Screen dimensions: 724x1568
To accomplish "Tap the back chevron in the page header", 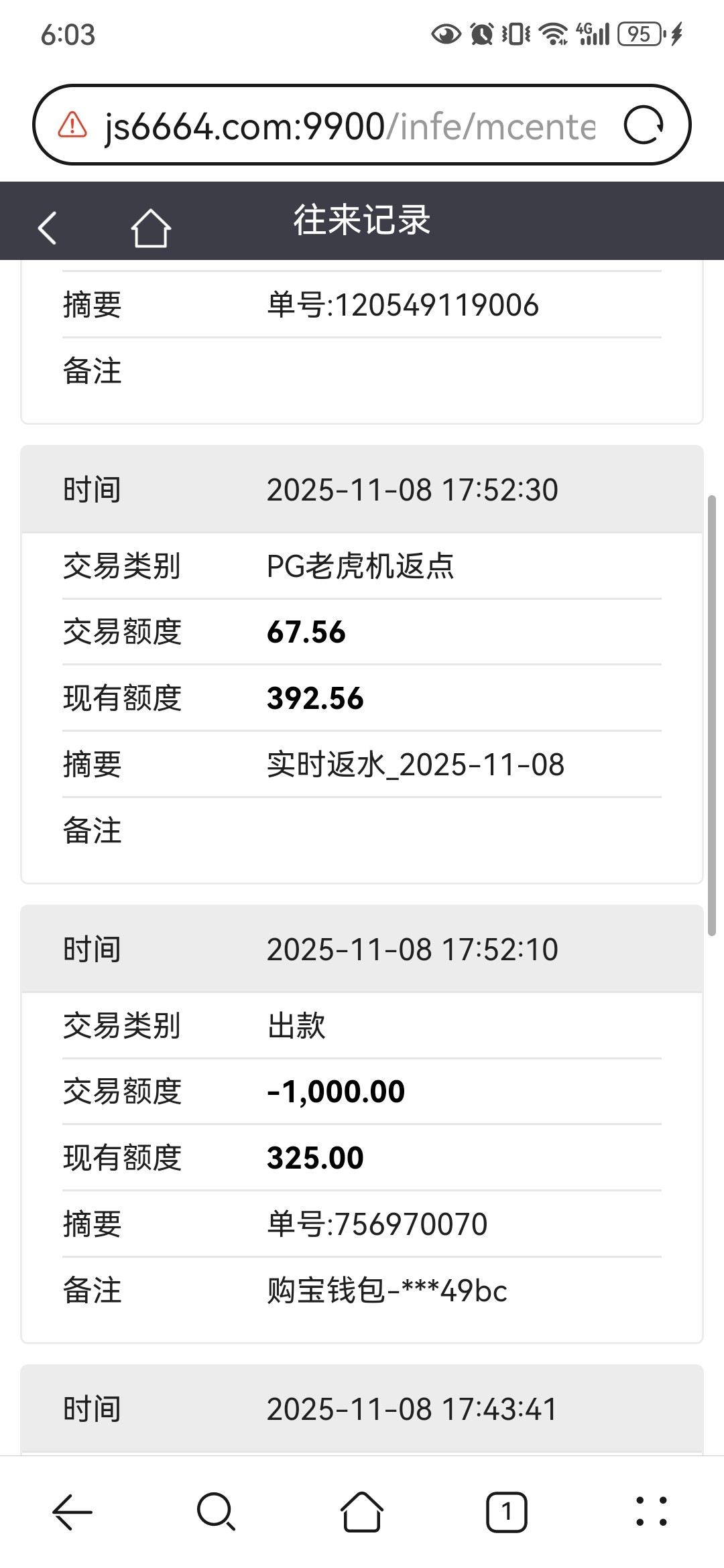I will click(x=46, y=226).
